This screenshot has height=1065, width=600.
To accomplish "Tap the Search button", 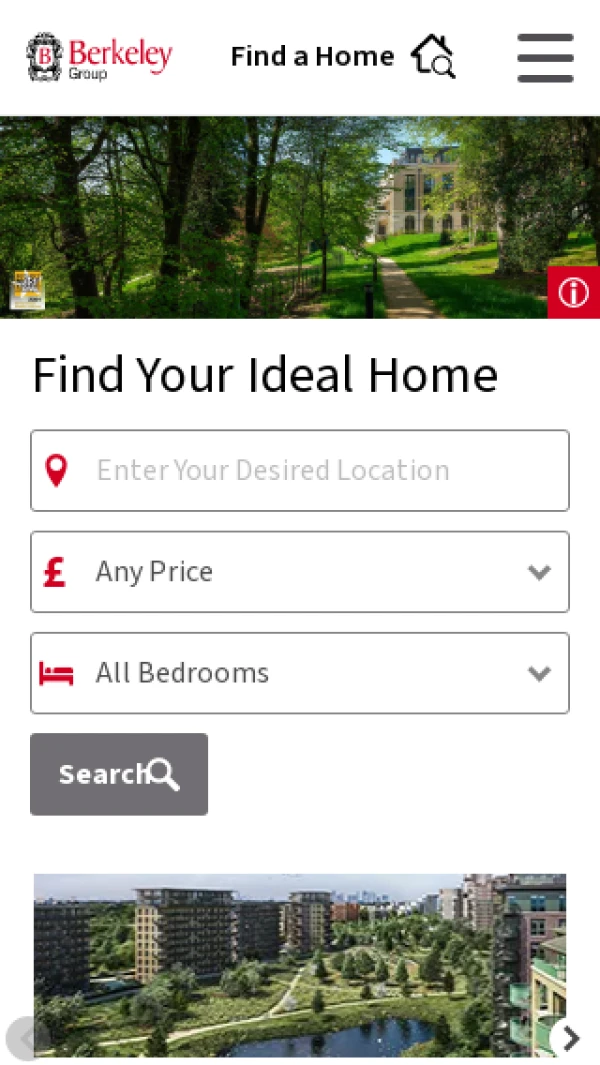I will click(119, 774).
